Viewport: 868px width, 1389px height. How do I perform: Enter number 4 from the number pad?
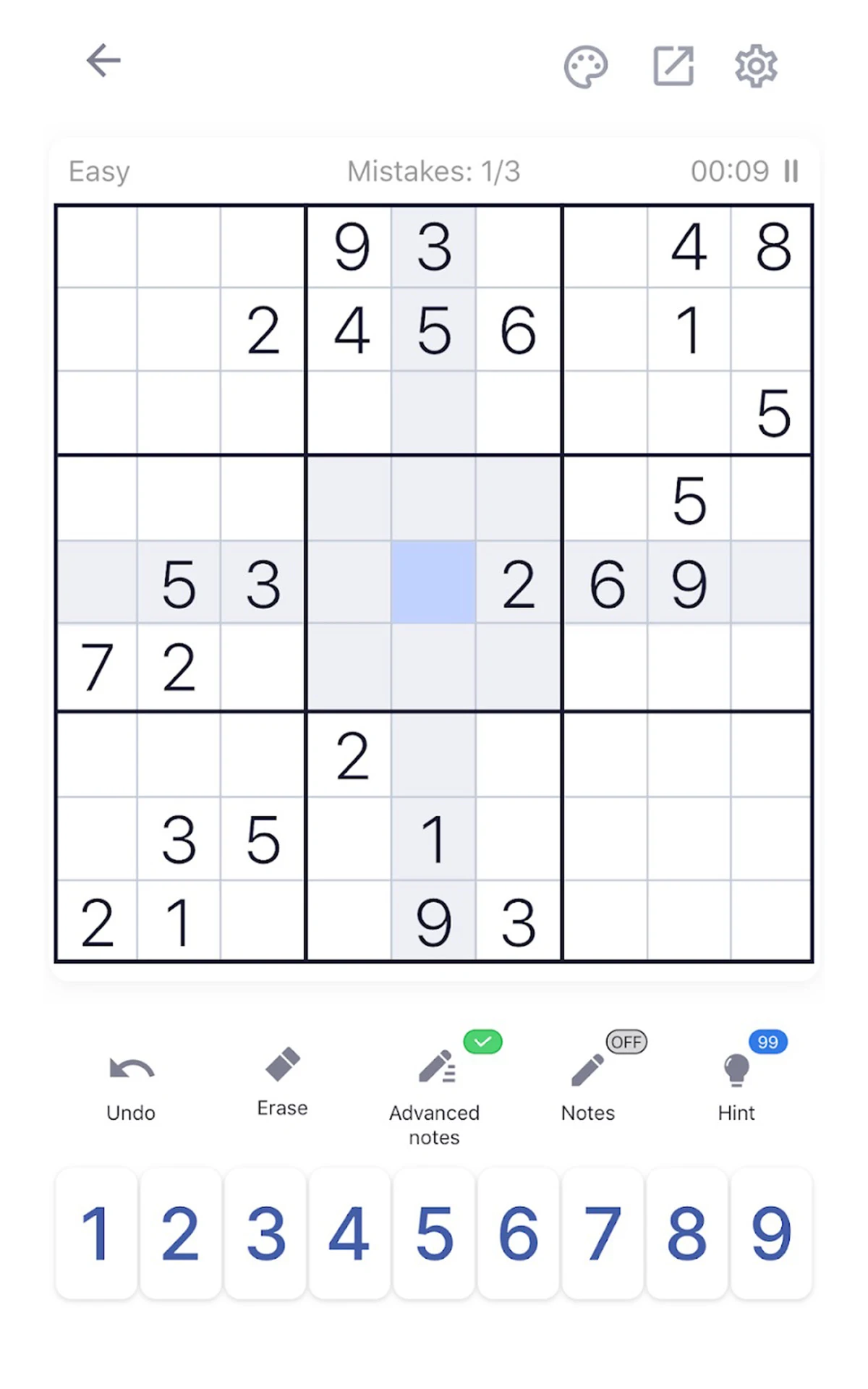(349, 1233)
